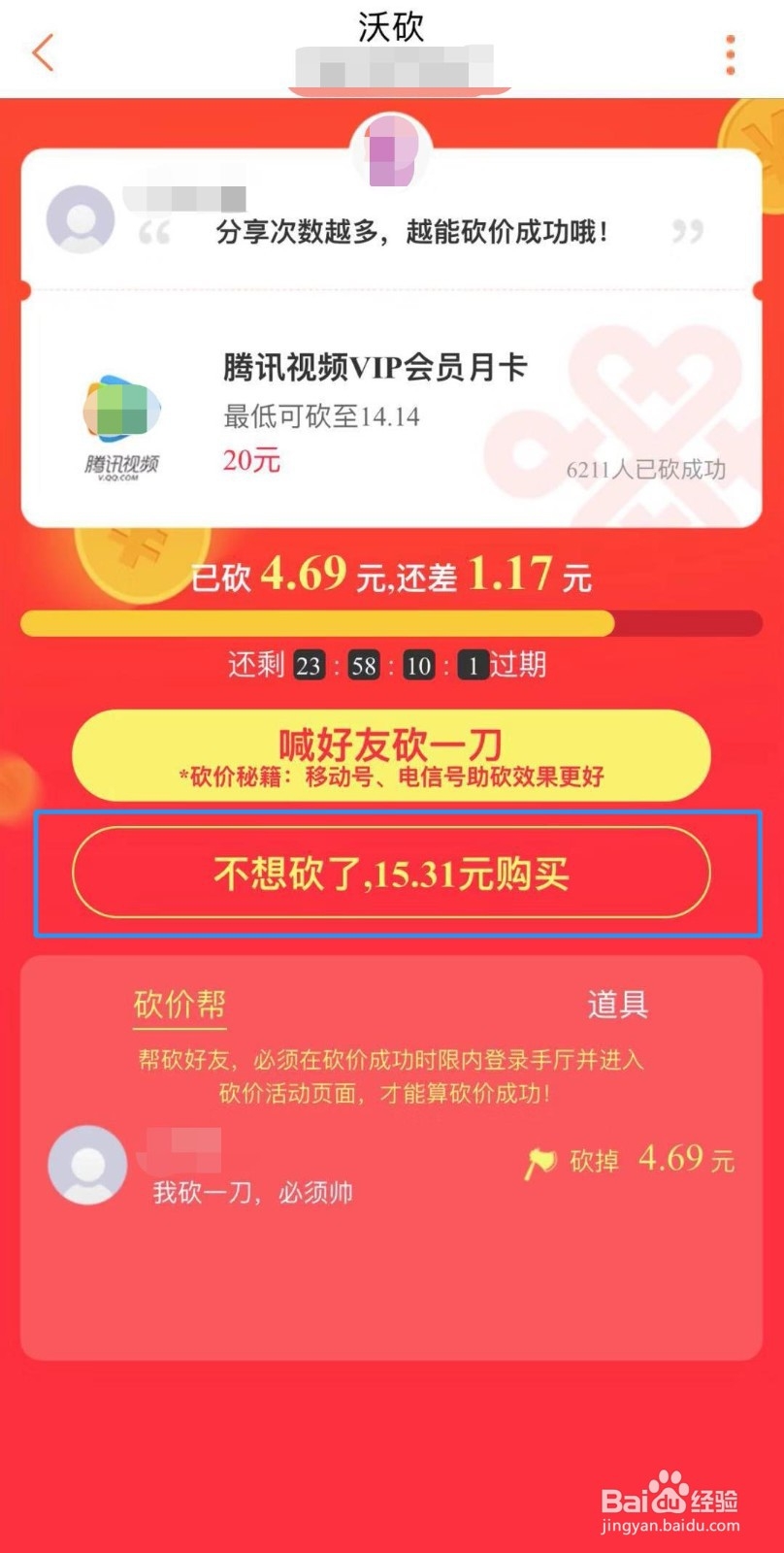Open the three-dot overflow menu

pos(730,54)
